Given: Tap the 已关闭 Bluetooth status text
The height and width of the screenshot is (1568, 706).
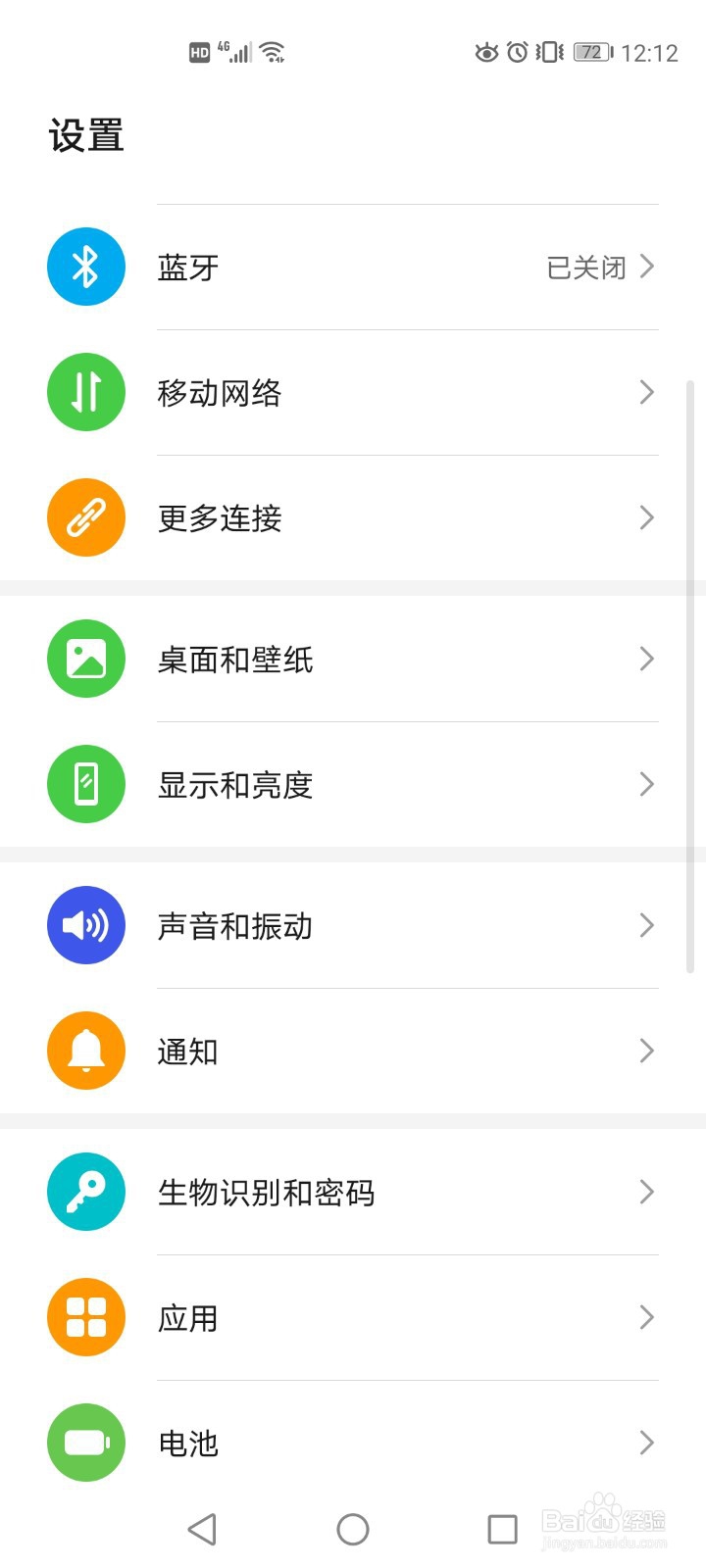Looking at the screenshot, I should (x=585, y=268).
